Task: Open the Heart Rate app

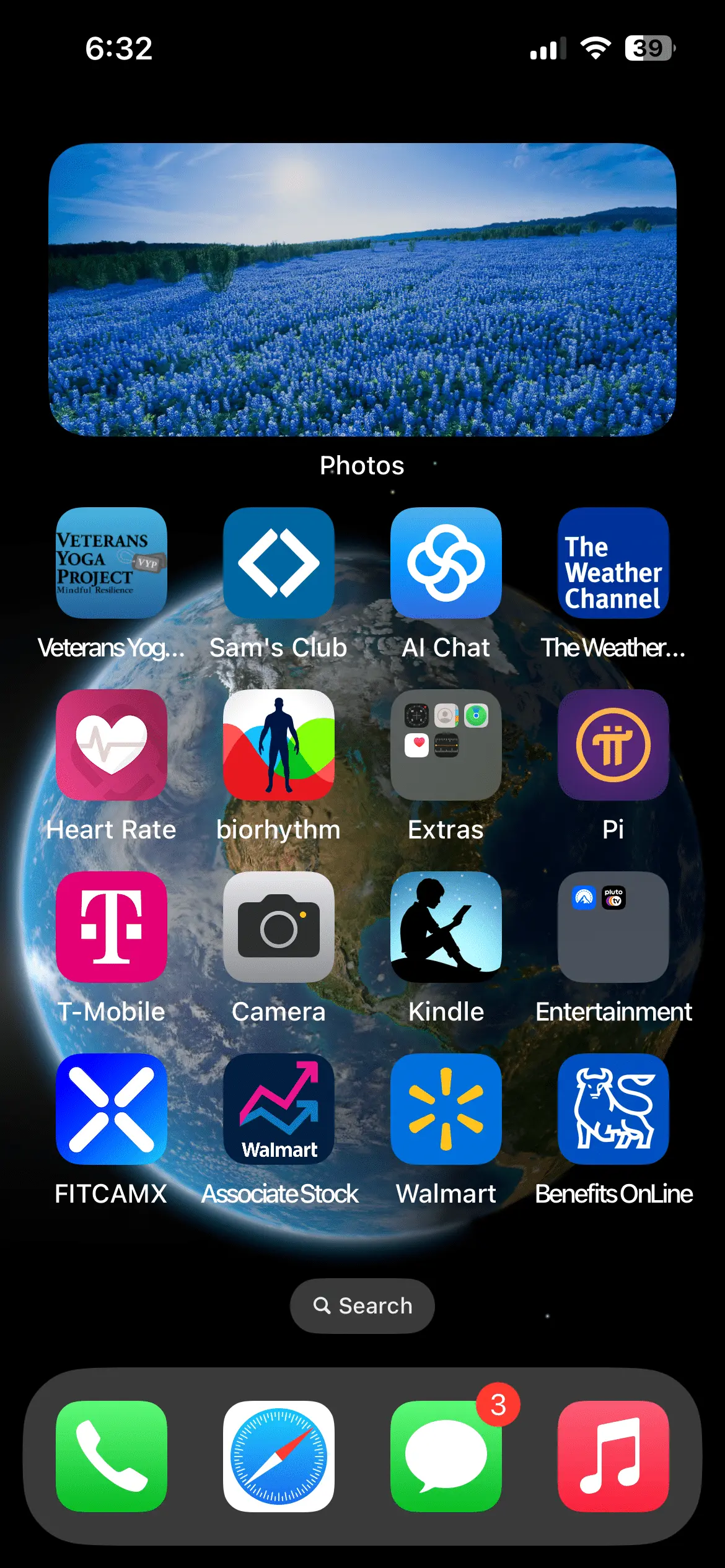Action: pyautogui.click(x=112, y=745)
